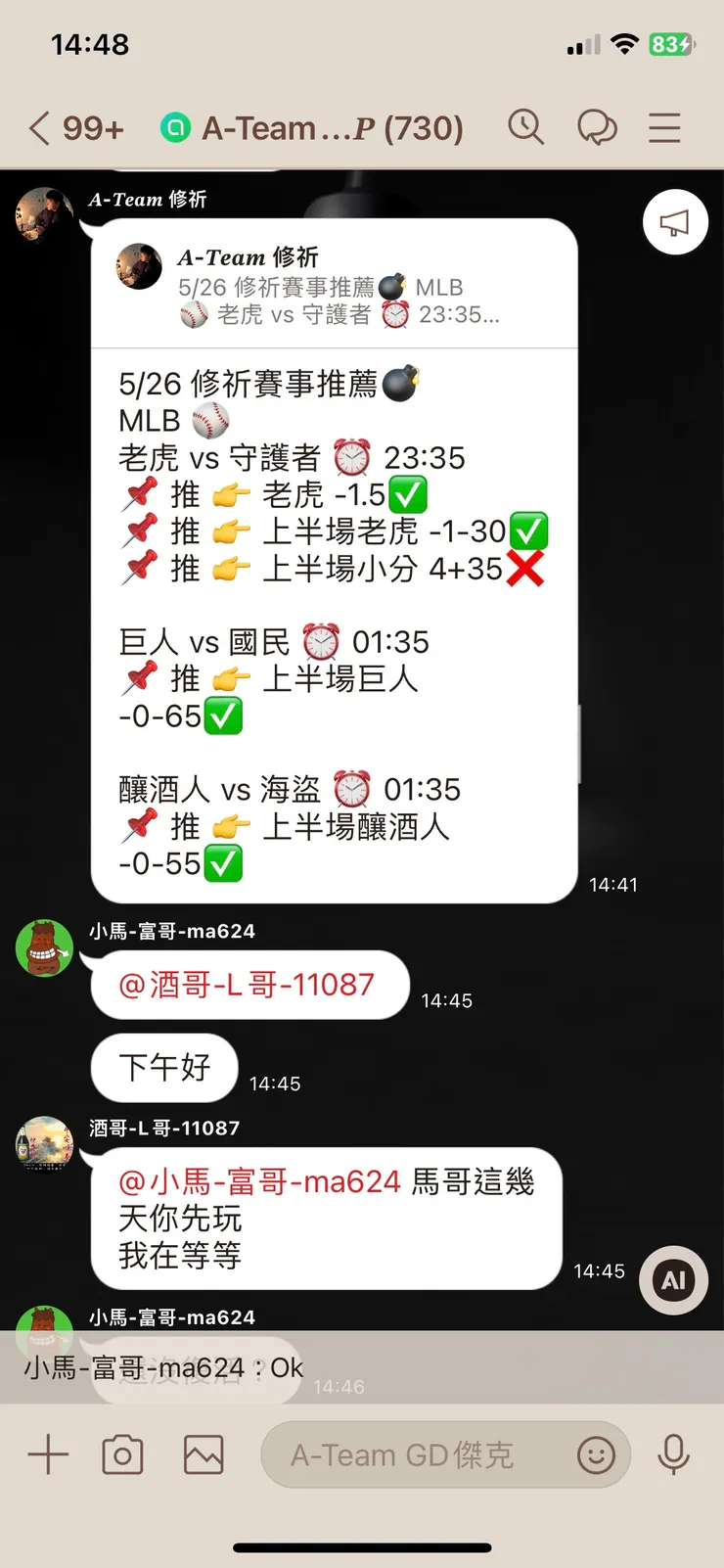
Task: Tap the megaphone announcement icon
Action: (674, 222)
